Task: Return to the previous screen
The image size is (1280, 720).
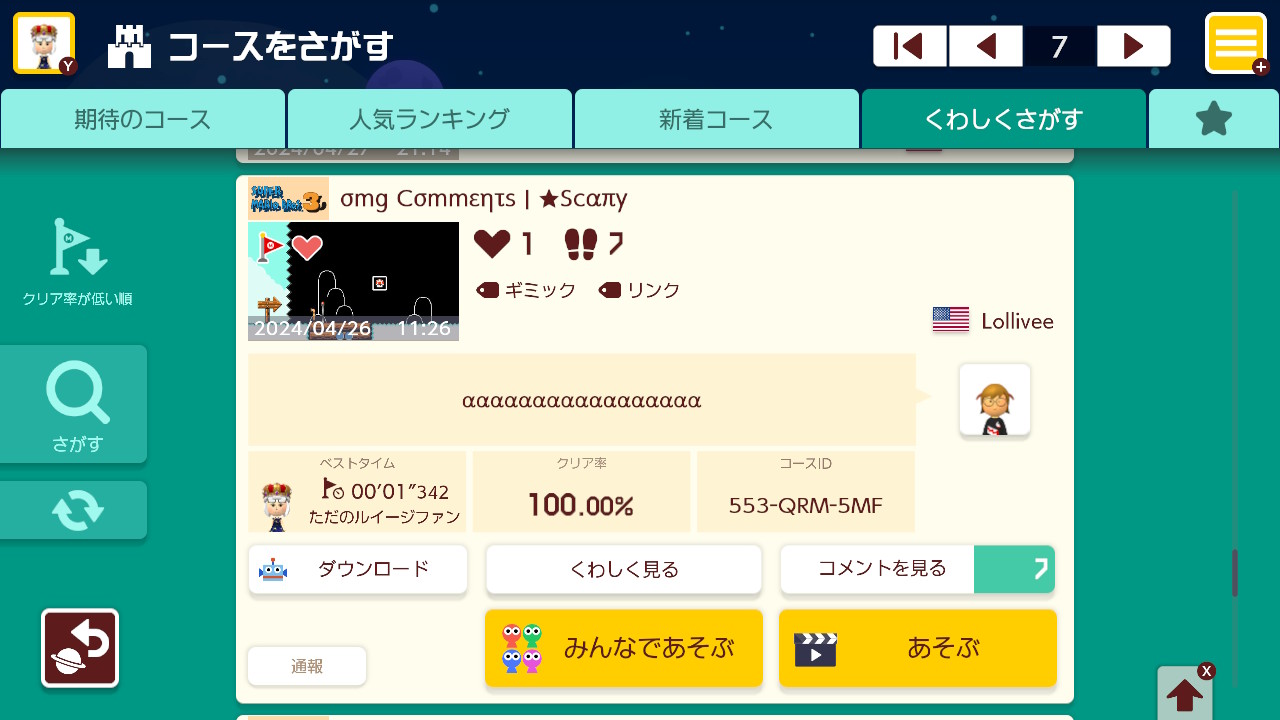Action: [x=80, y=648]
